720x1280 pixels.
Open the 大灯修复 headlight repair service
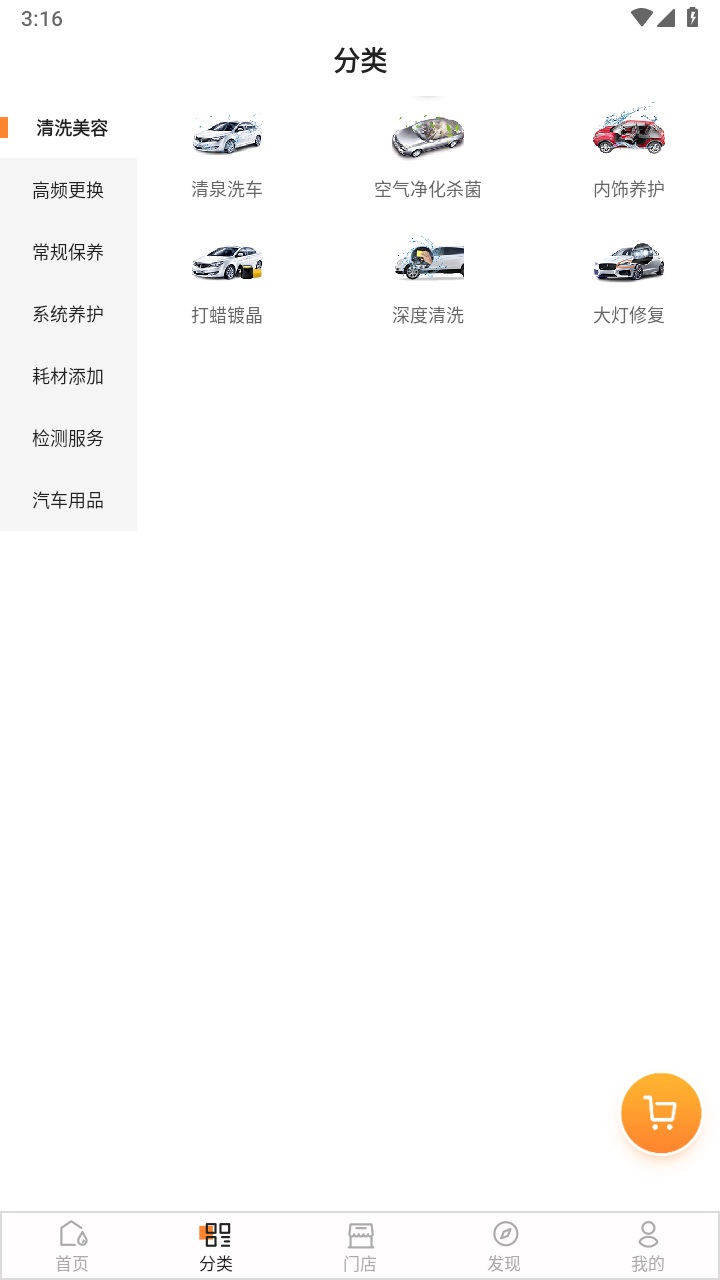point(627,275)
